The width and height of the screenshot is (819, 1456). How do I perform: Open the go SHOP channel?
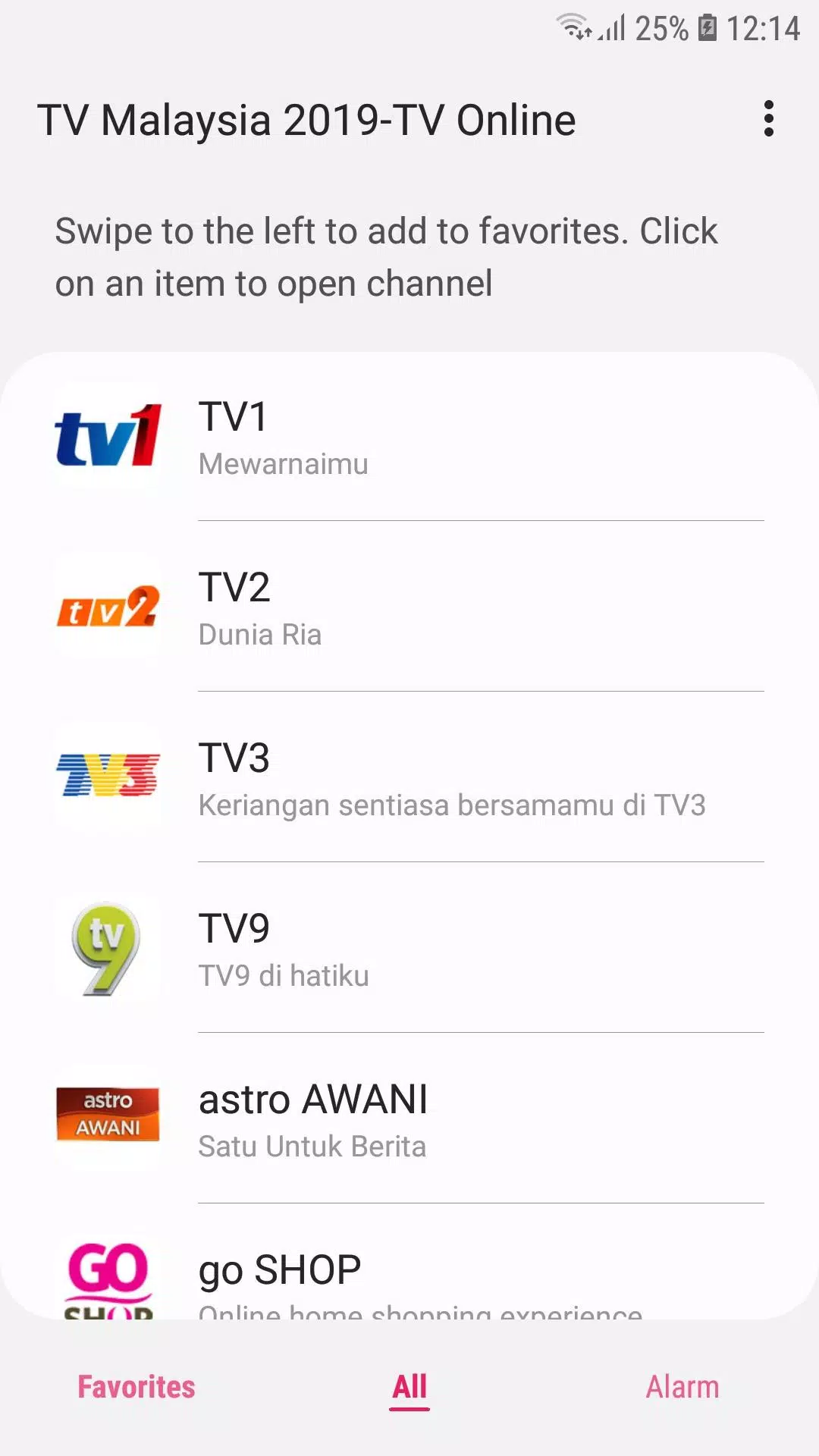pos(409,1262)
